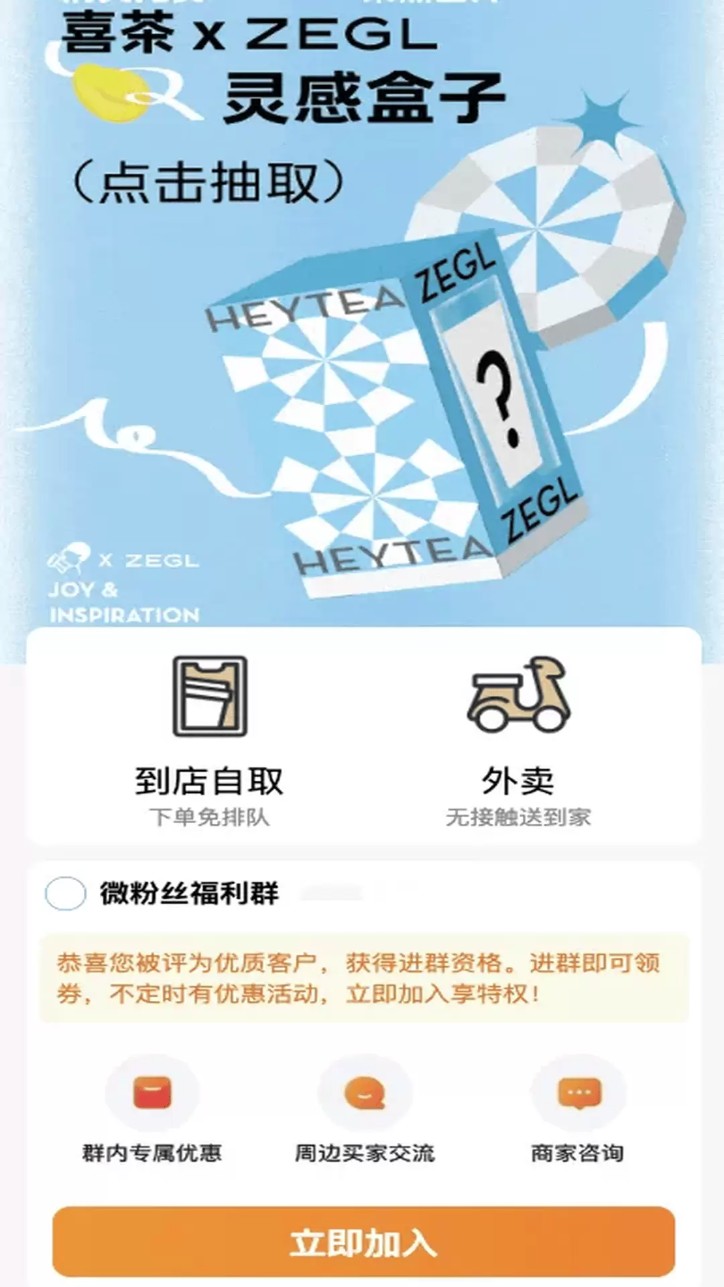Viewport: 724px width, 1287px height.
Task: Open the 灵感盒子 draw banner
Action: click(362, 315)
